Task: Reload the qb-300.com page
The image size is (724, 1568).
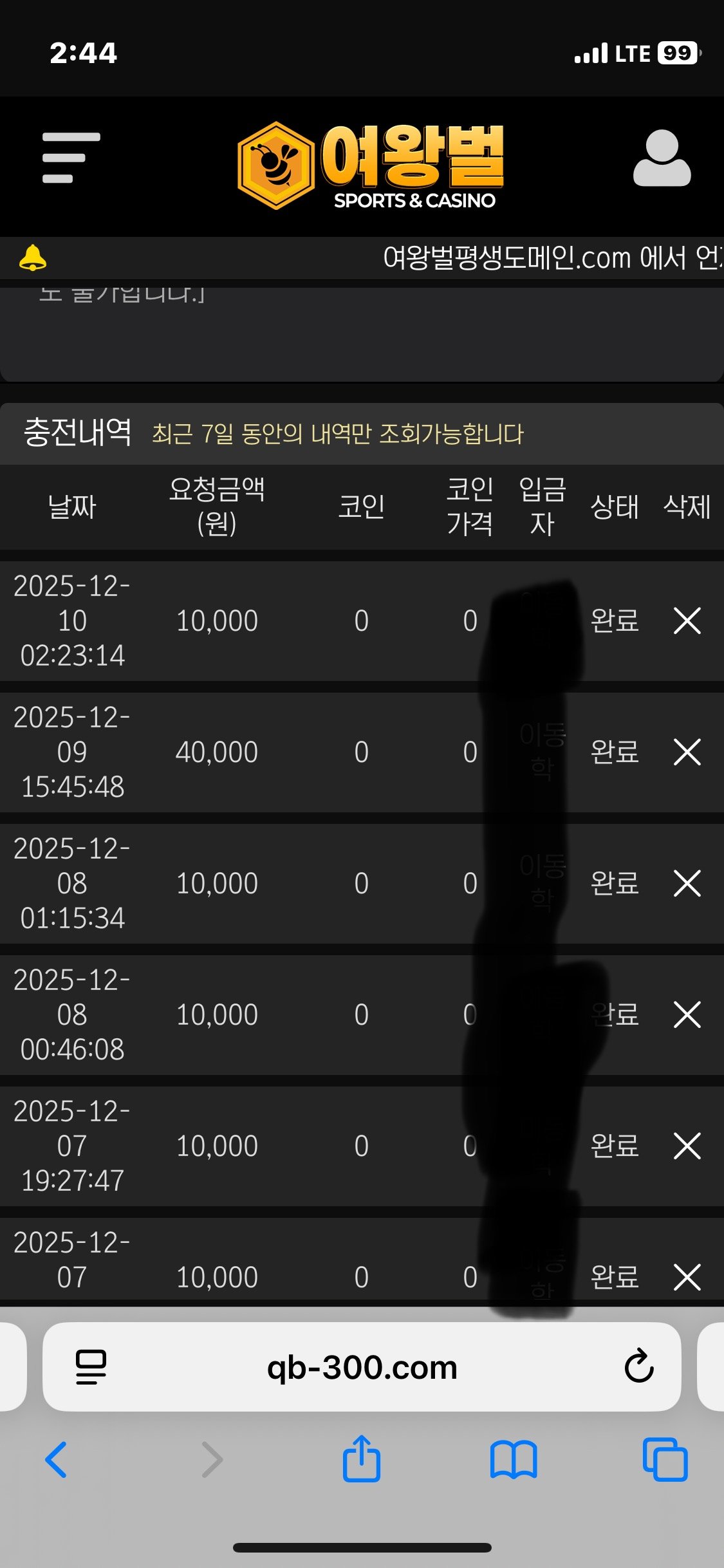Action: 638,1366
